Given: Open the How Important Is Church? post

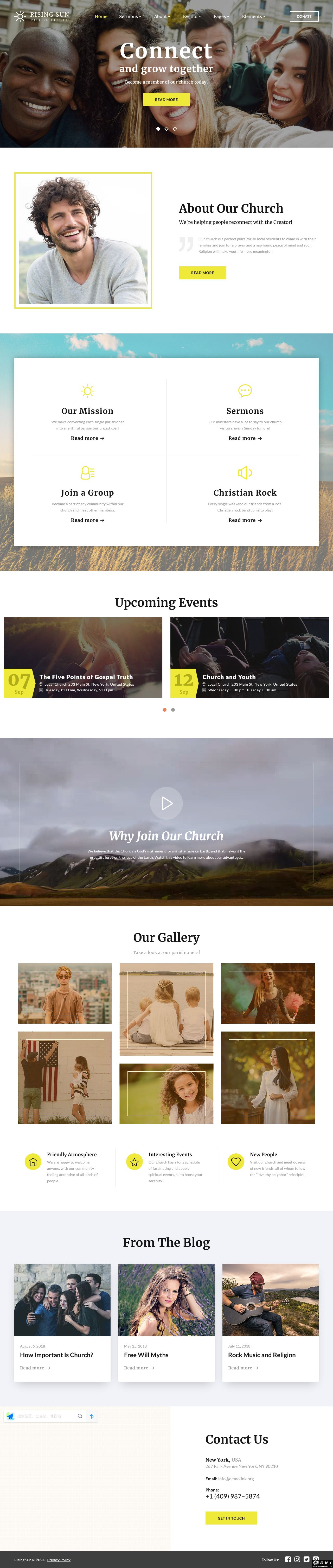Looking at the screenshot, I should click(57, 1355).
